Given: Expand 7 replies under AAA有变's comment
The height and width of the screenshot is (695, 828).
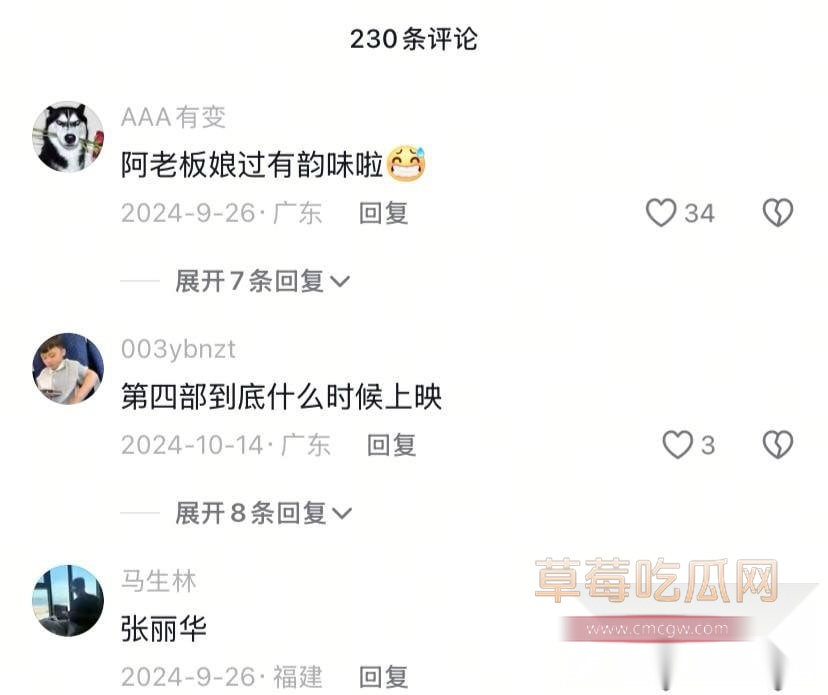Looking at the screenshot, I should point(262,282).
